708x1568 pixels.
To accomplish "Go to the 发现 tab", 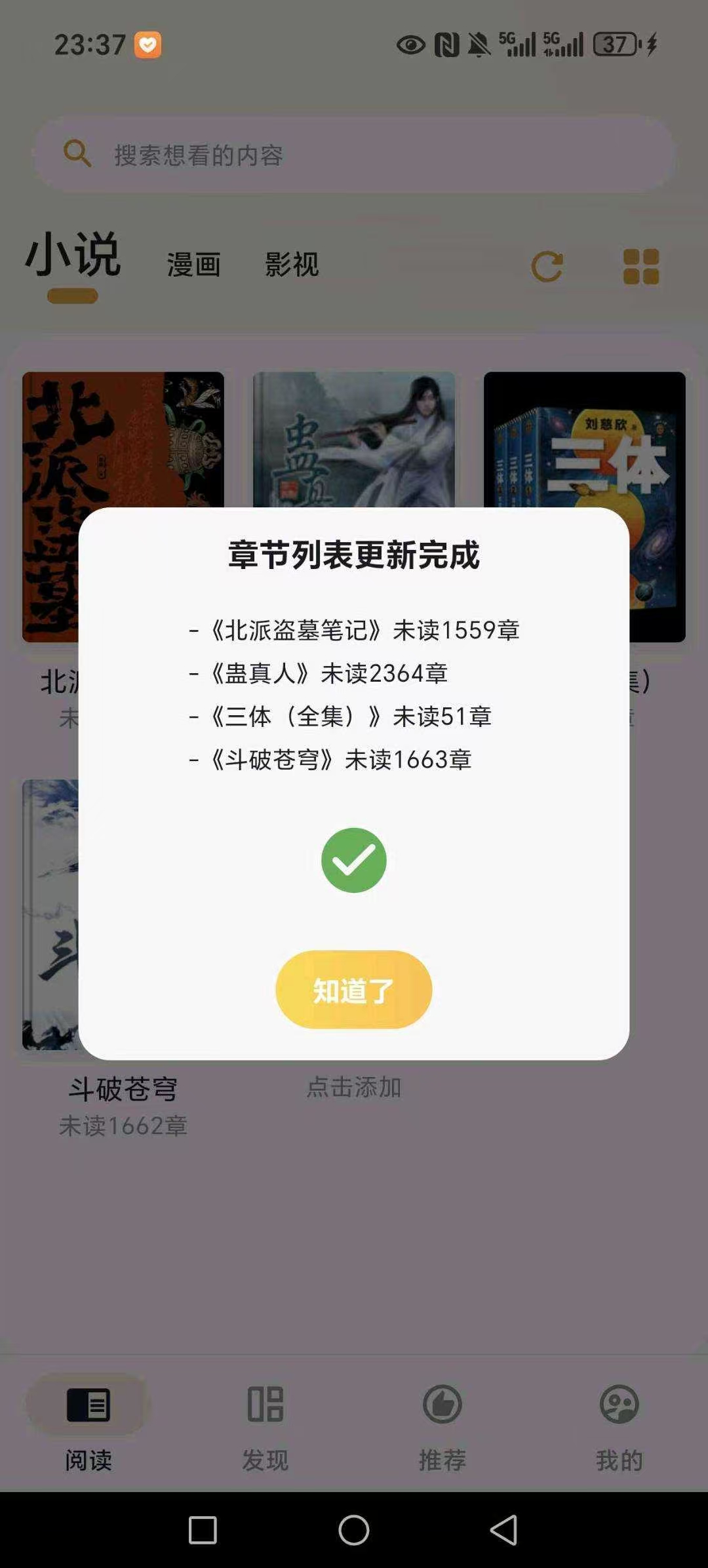I will (x=265, y=1421).
